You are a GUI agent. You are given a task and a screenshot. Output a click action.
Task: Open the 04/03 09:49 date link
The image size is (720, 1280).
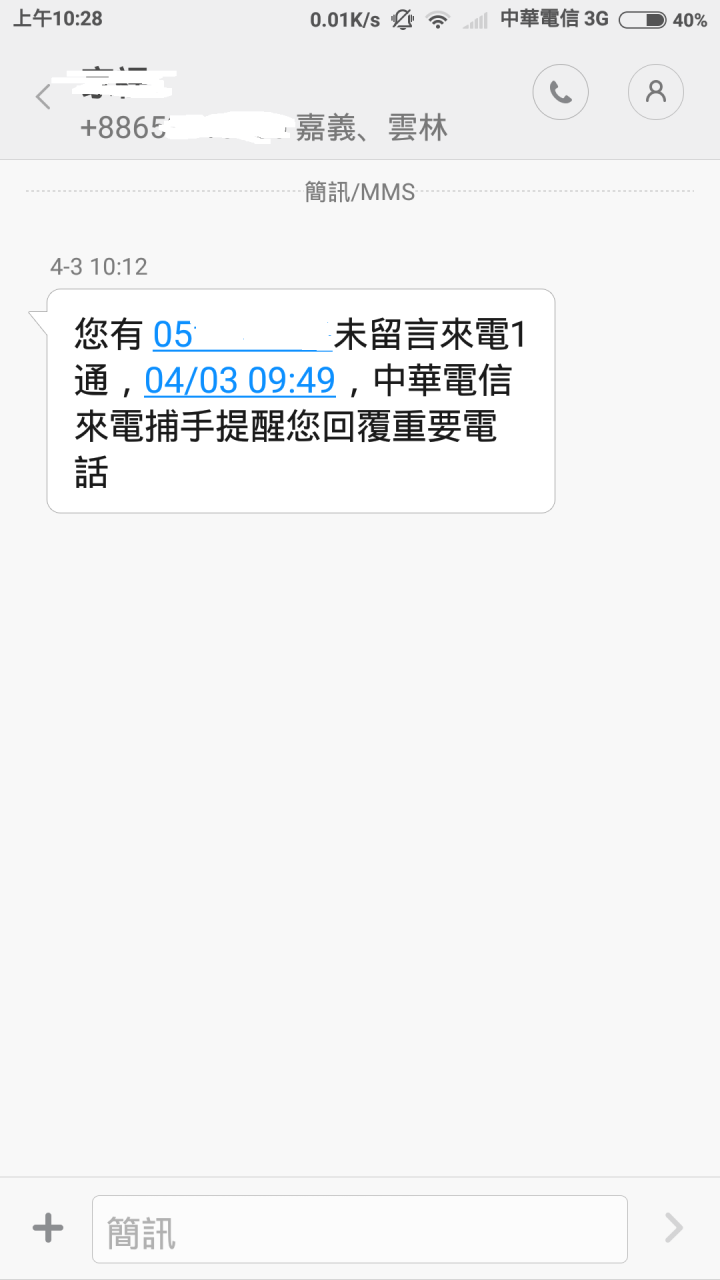(x=240, y=381)
